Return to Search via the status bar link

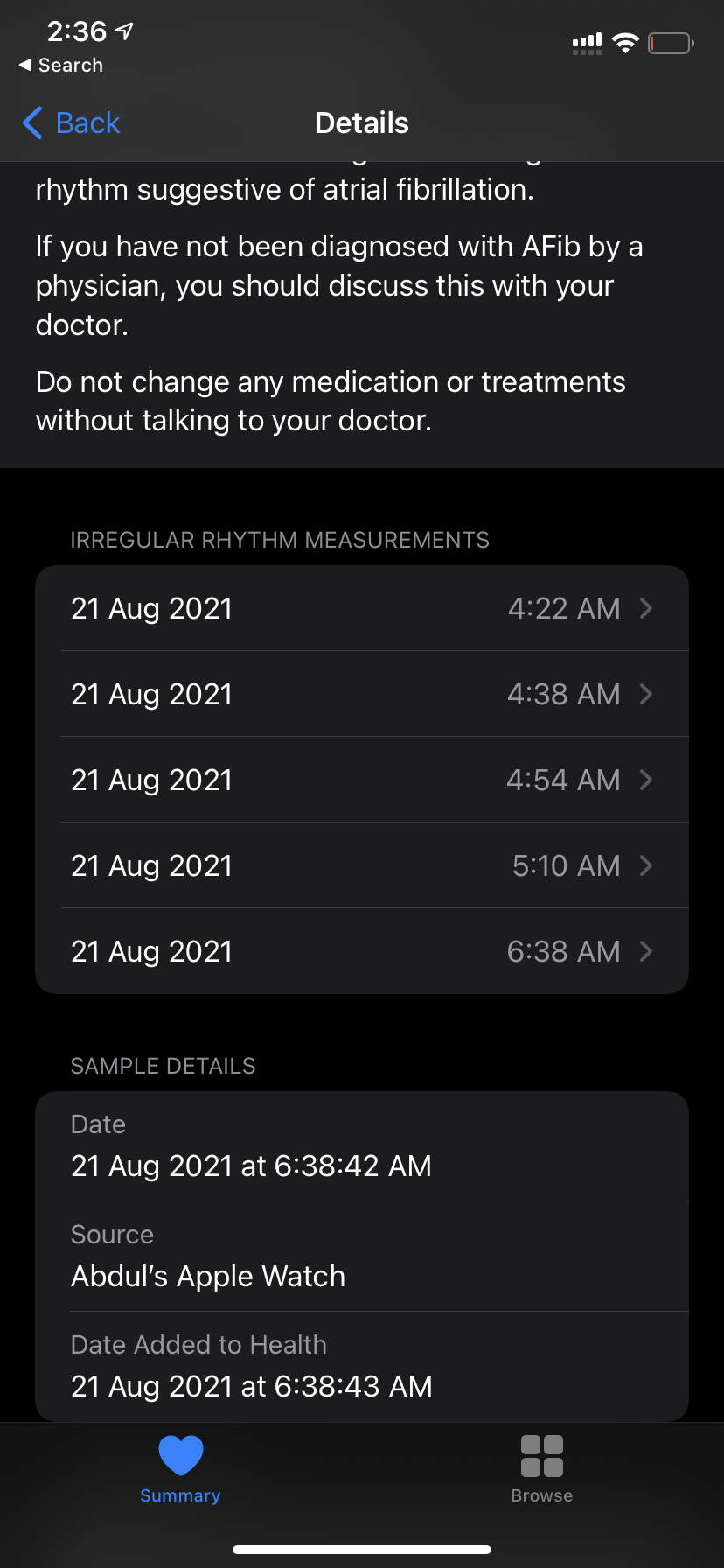point(61,66)
